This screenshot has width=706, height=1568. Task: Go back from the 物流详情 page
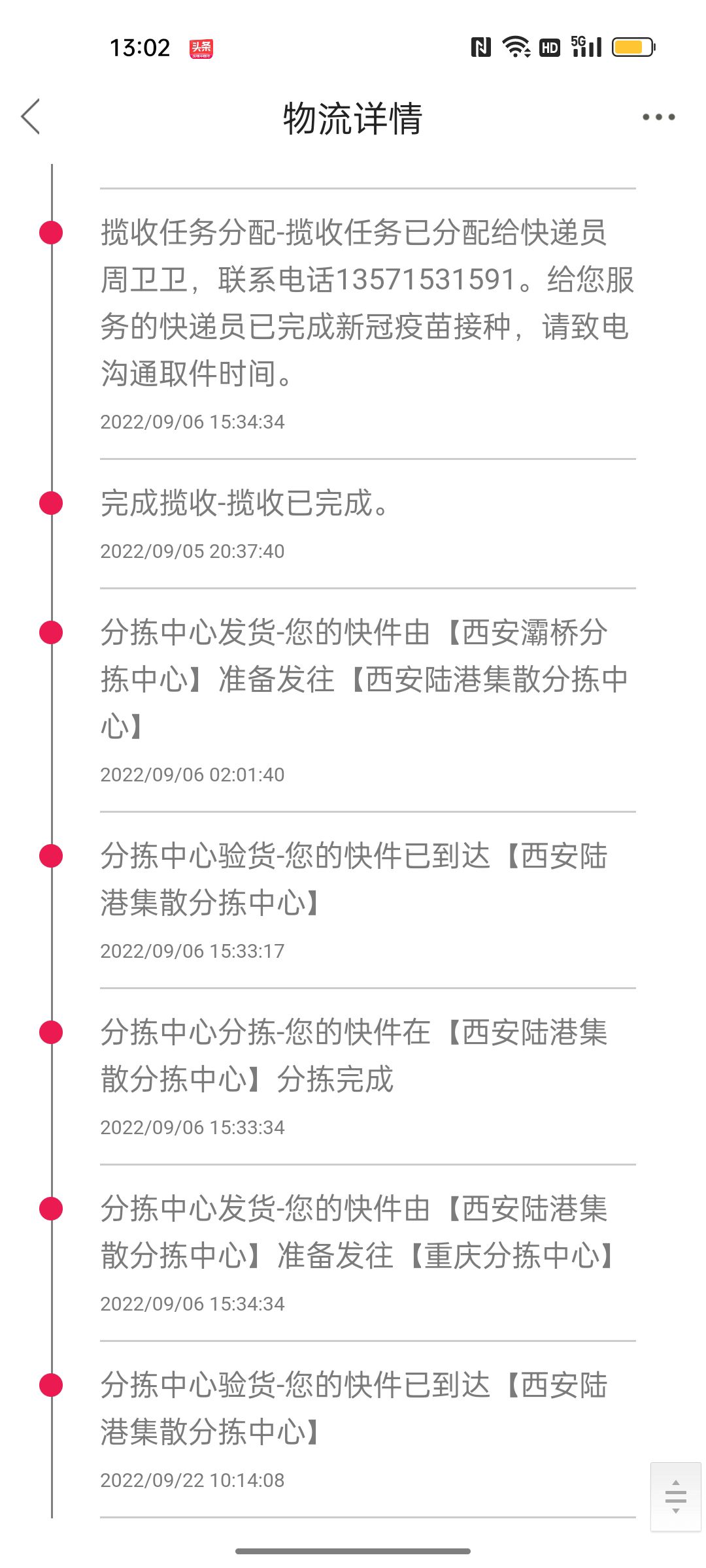(x=31, y=117)
